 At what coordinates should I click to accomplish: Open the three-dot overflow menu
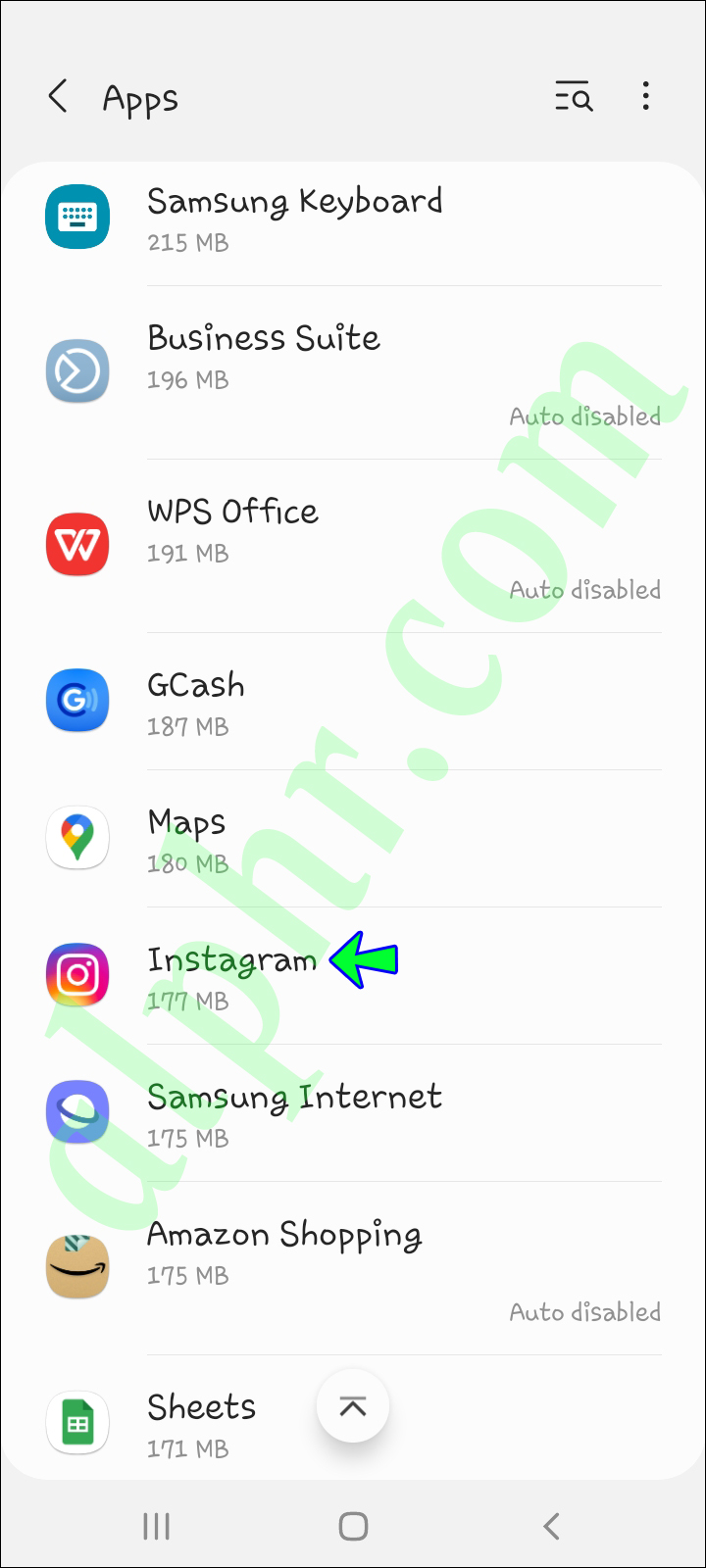click(645, 96)
